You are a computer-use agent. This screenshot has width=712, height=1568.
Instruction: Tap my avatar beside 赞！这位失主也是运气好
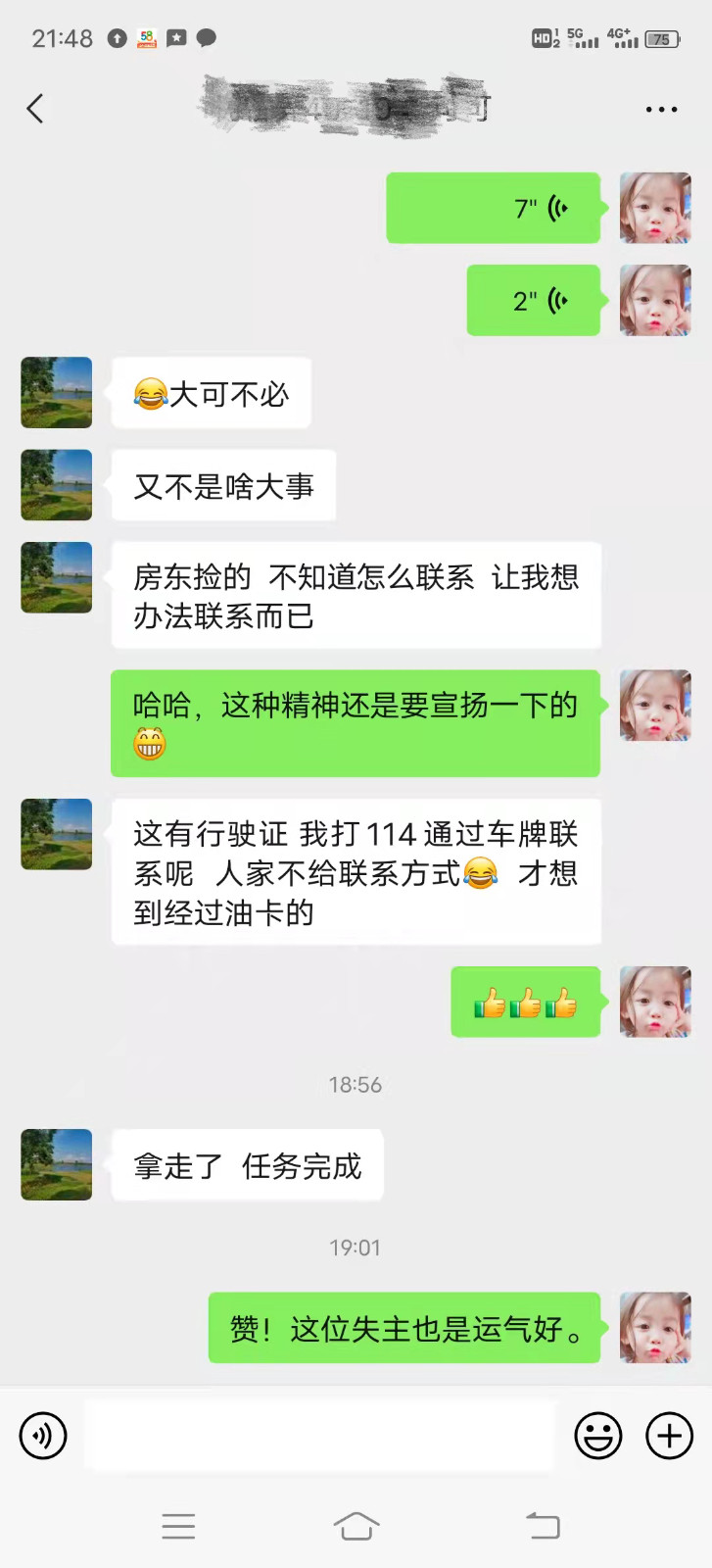click(x=655, y=1328)
